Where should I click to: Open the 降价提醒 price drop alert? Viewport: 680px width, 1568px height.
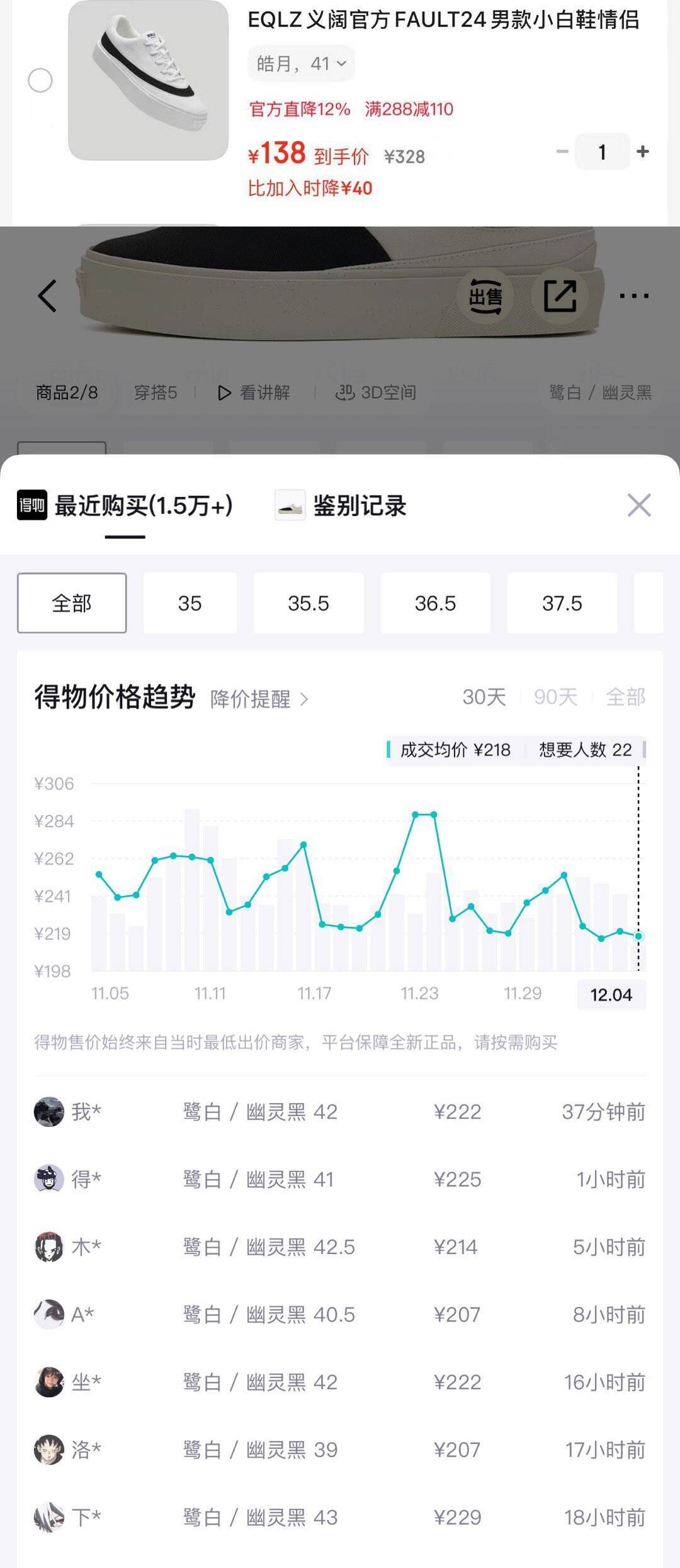click(259, 699)
